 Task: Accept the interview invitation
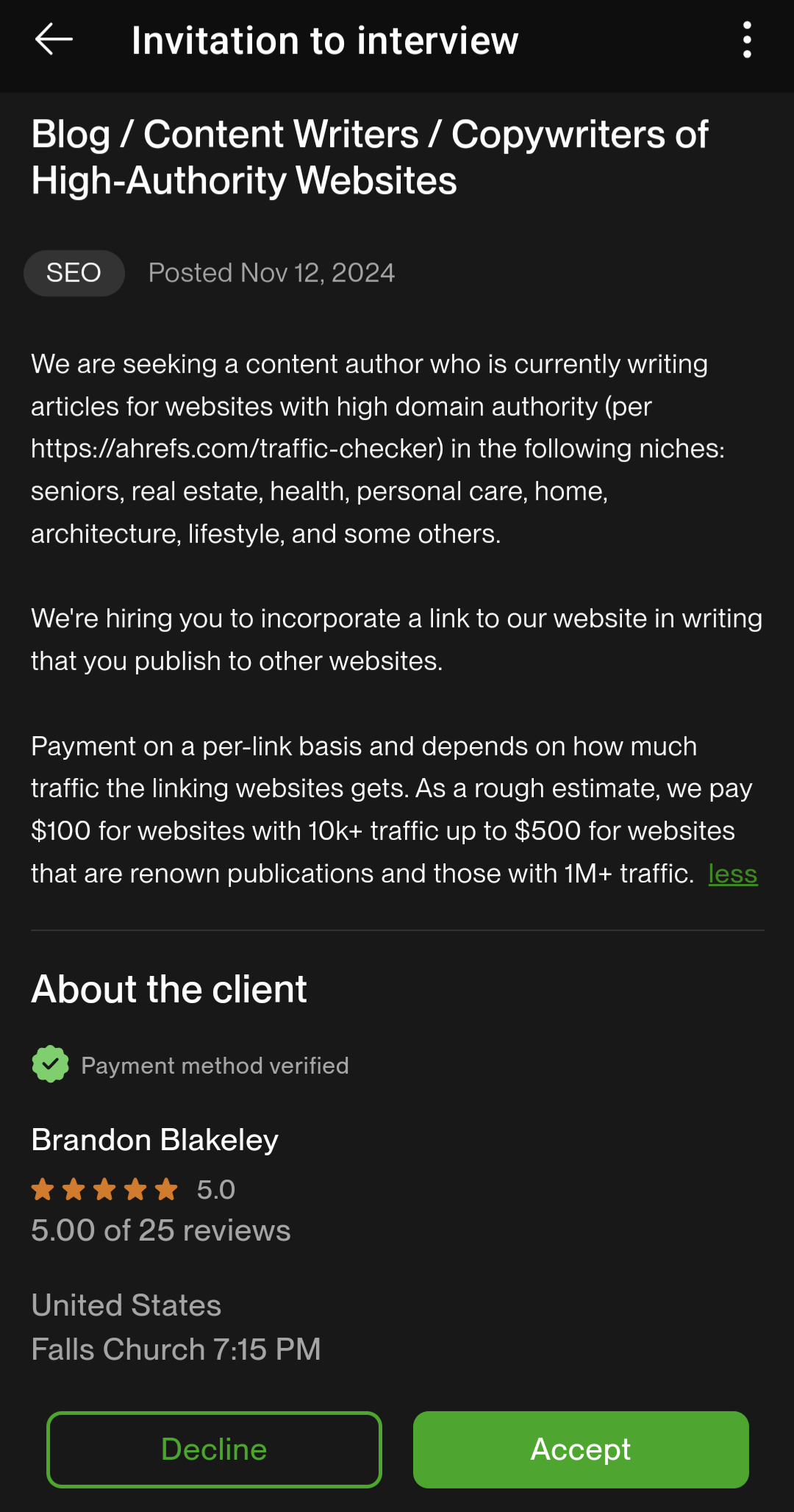581,1449
